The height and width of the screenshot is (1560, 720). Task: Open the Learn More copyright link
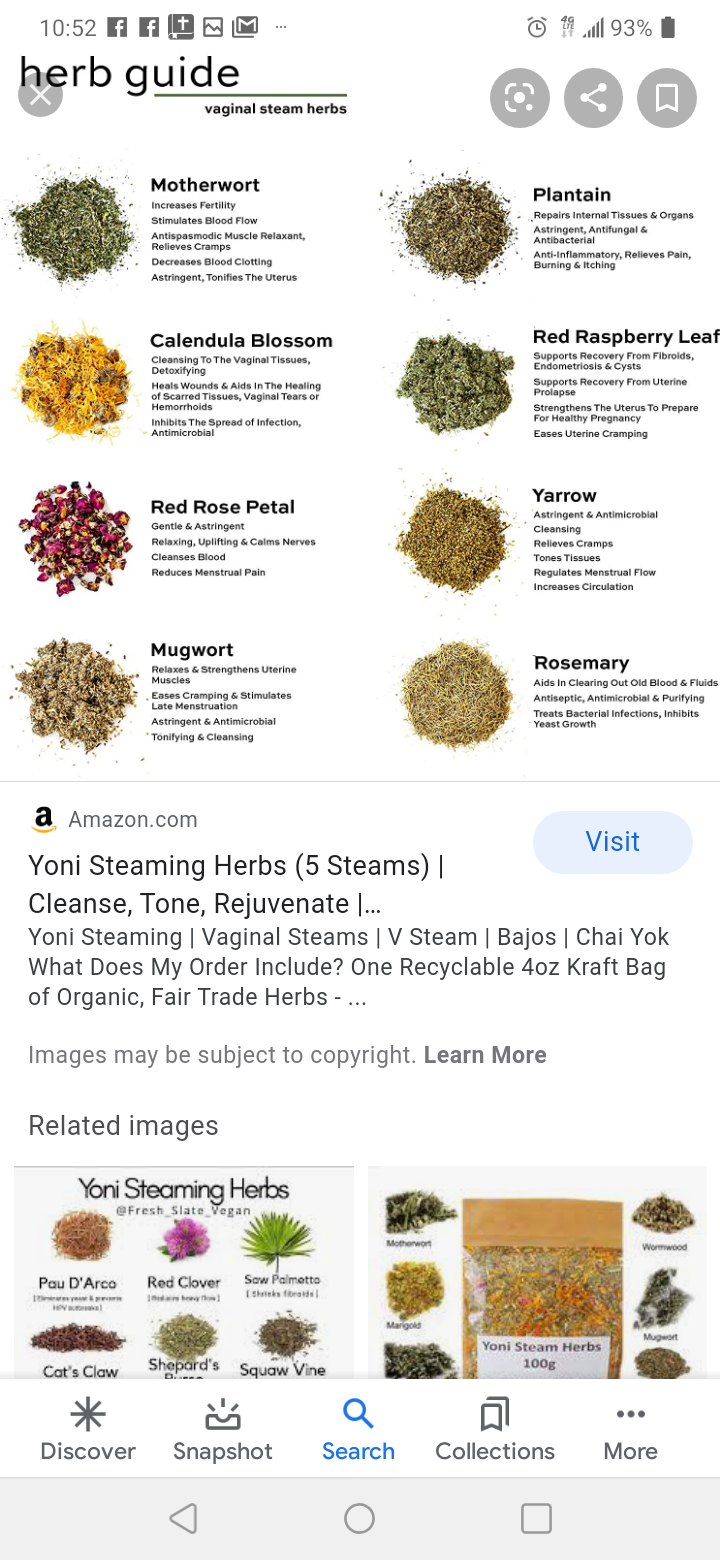pos(485,1055)
